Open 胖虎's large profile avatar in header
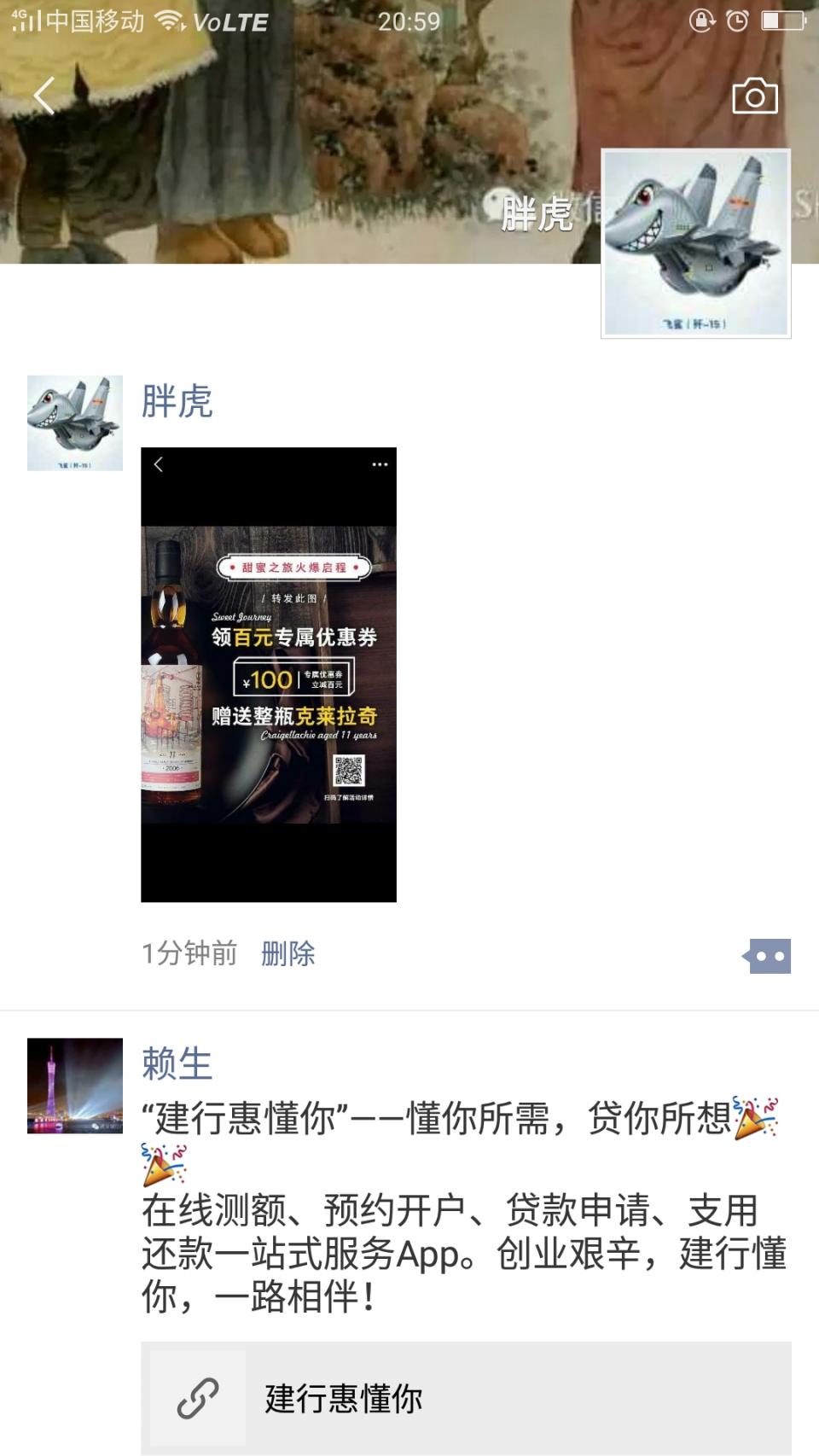This screenshot has width=819, height=1456. 695,244
